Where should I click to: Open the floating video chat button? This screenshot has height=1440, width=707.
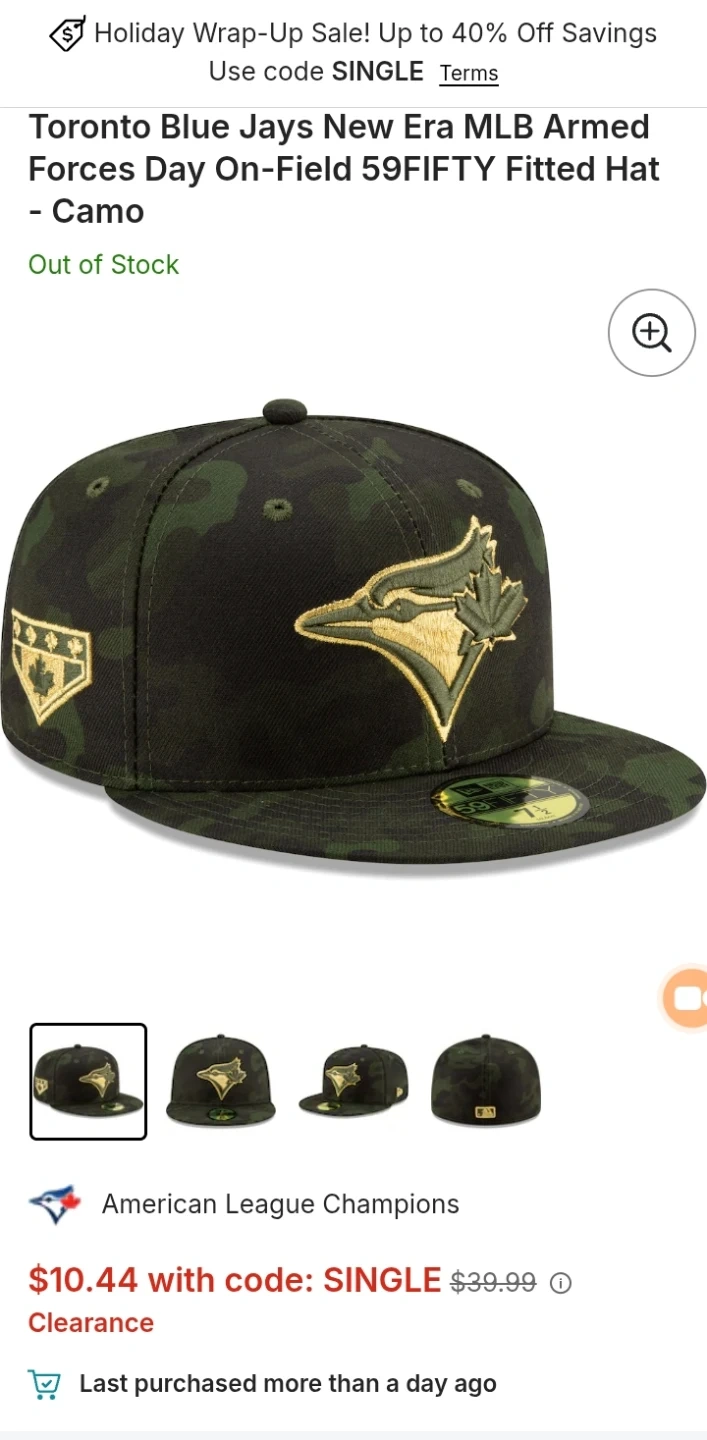coord(688,998)
